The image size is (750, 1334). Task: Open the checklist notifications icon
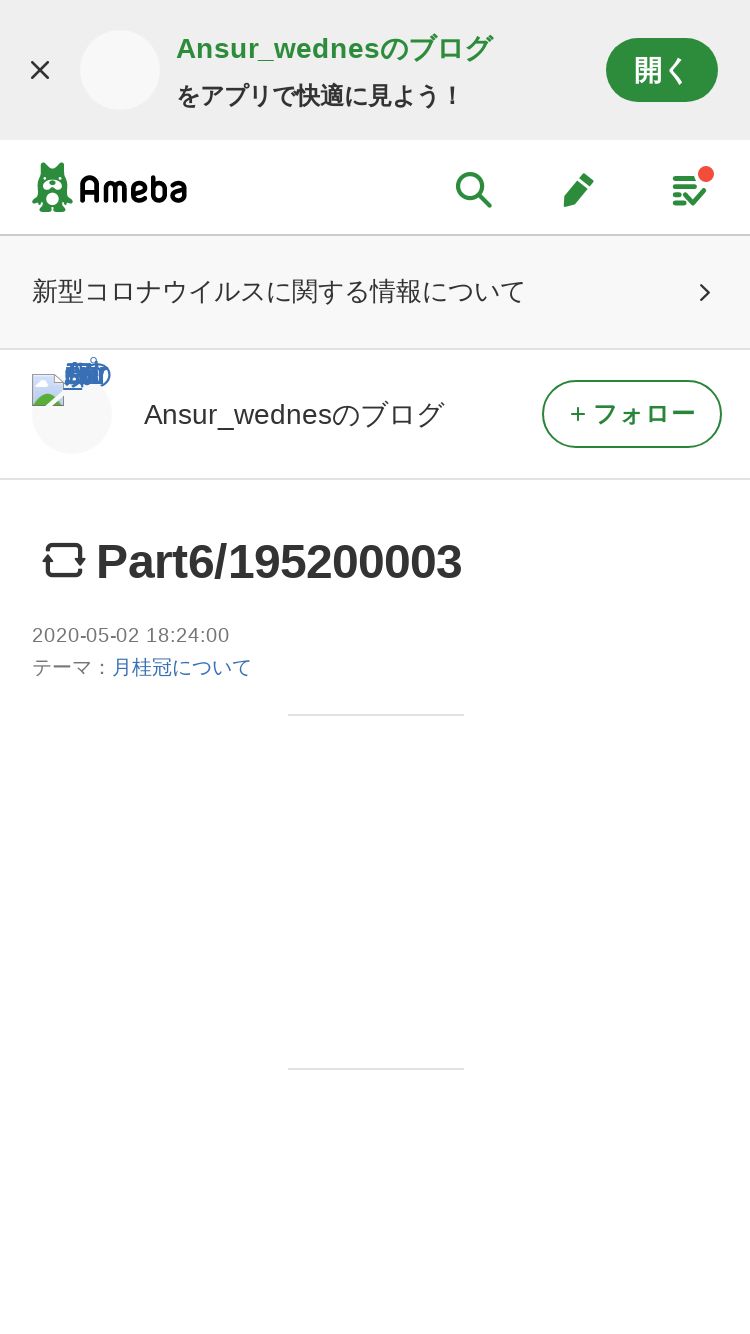point(690,188)
